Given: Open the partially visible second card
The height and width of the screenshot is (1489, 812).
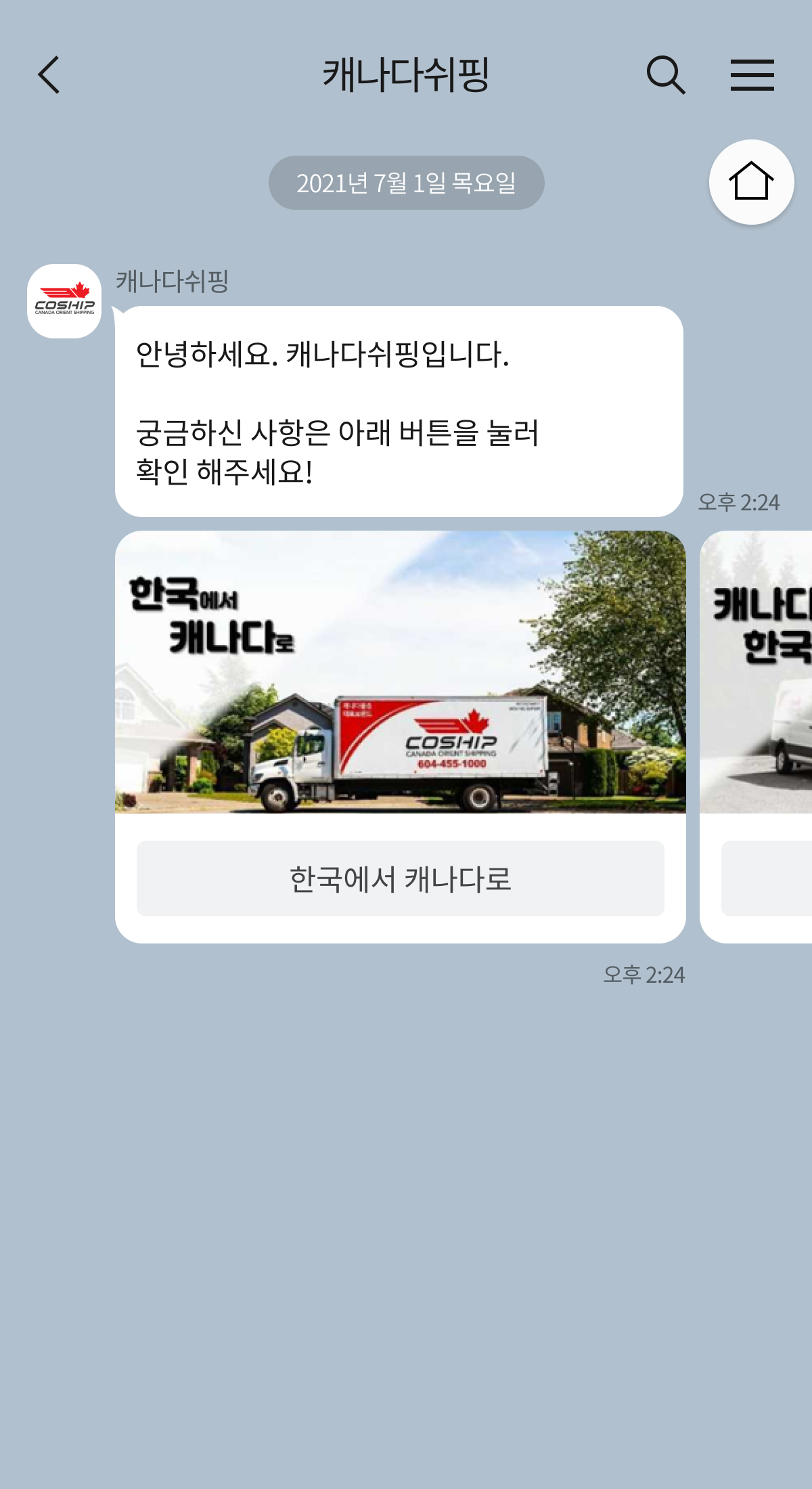Looking at the screenshot, I should tap(758, 672).
